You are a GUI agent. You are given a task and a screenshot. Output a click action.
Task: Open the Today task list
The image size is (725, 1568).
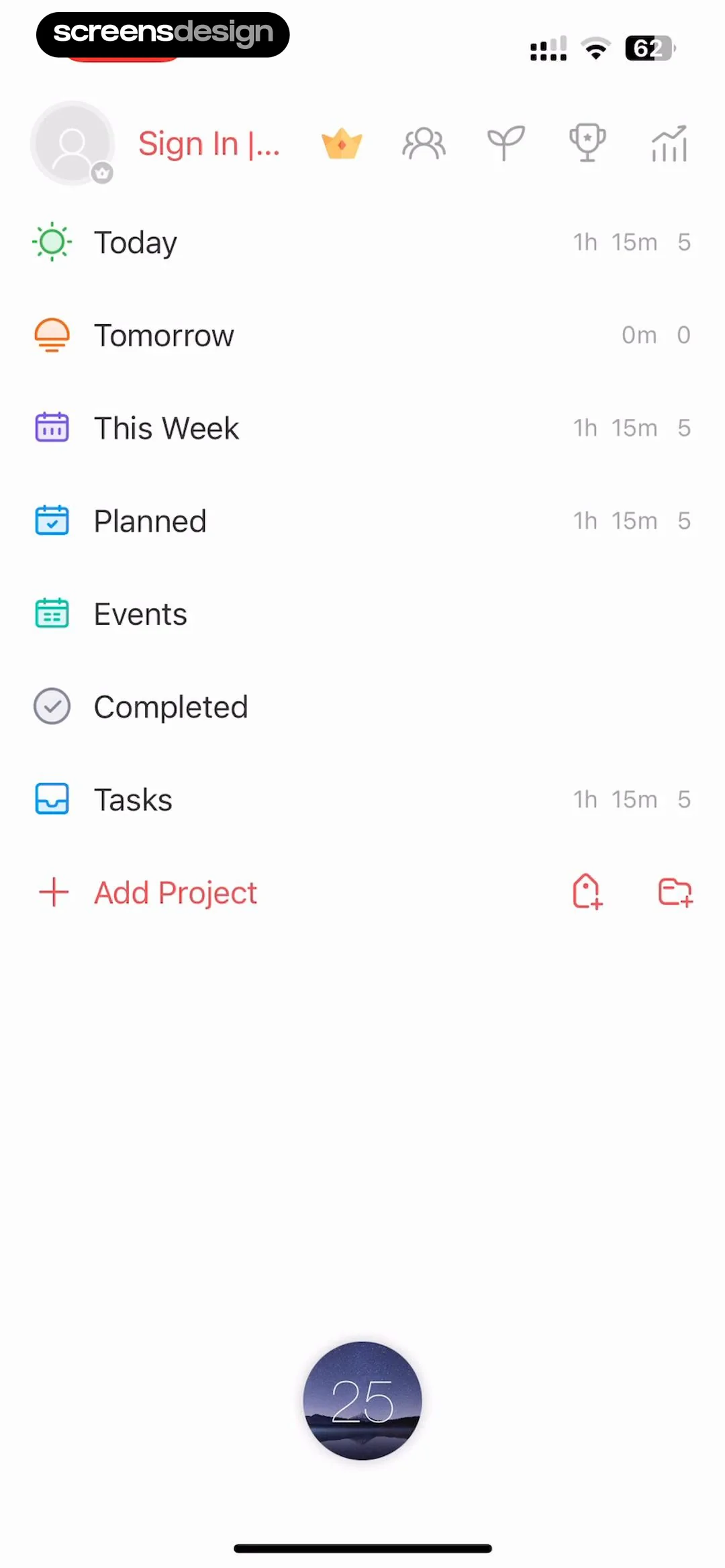135,242
